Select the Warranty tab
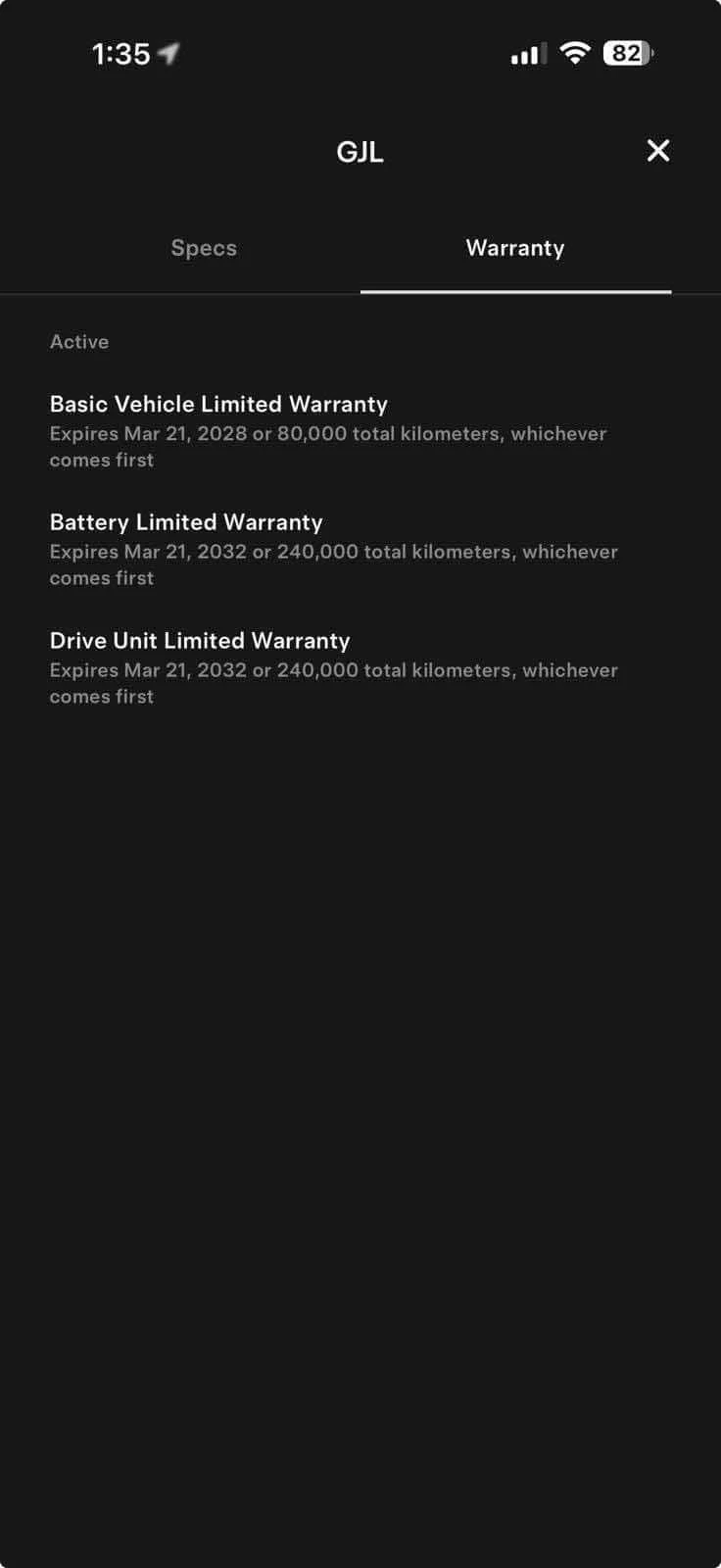Screen dimensions: 721x1568 pyautogui.click(x=515, y=248)
